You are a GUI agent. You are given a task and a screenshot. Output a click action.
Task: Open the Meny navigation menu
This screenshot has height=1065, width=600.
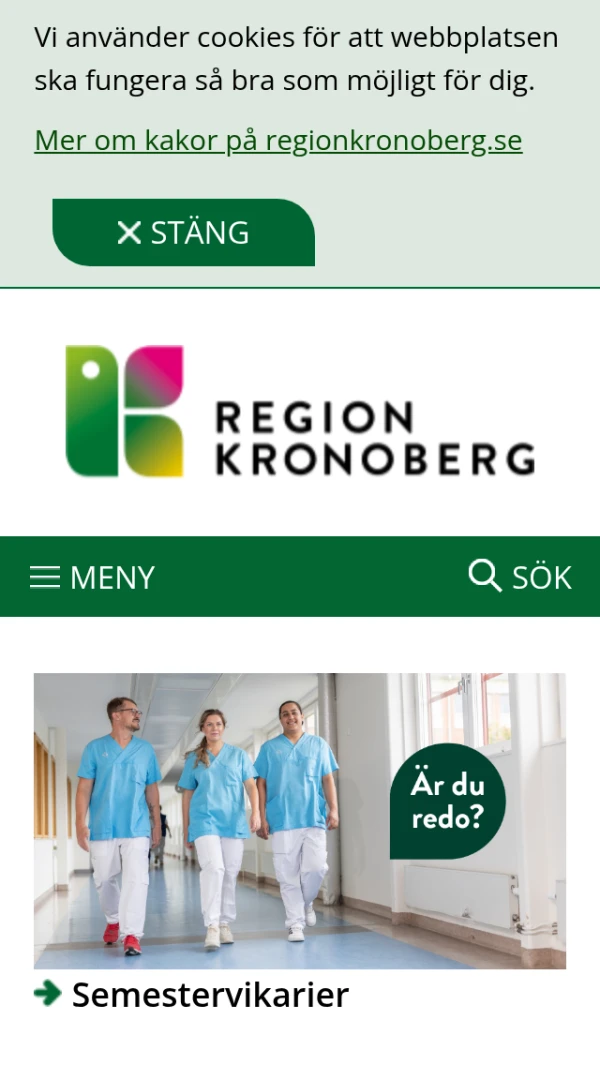point(92,577)
